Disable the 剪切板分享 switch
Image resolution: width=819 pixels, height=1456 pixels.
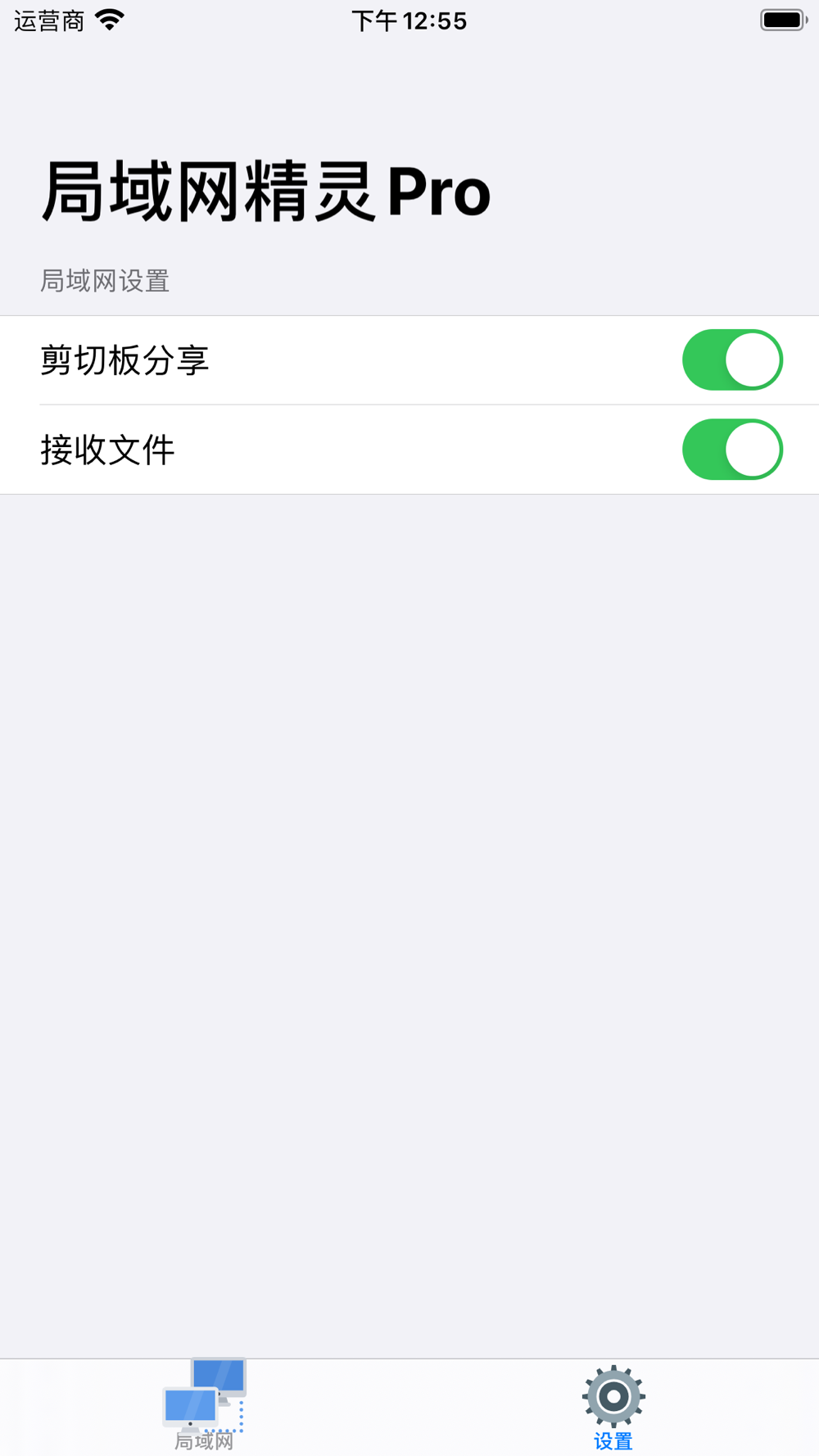coord(732,359)
